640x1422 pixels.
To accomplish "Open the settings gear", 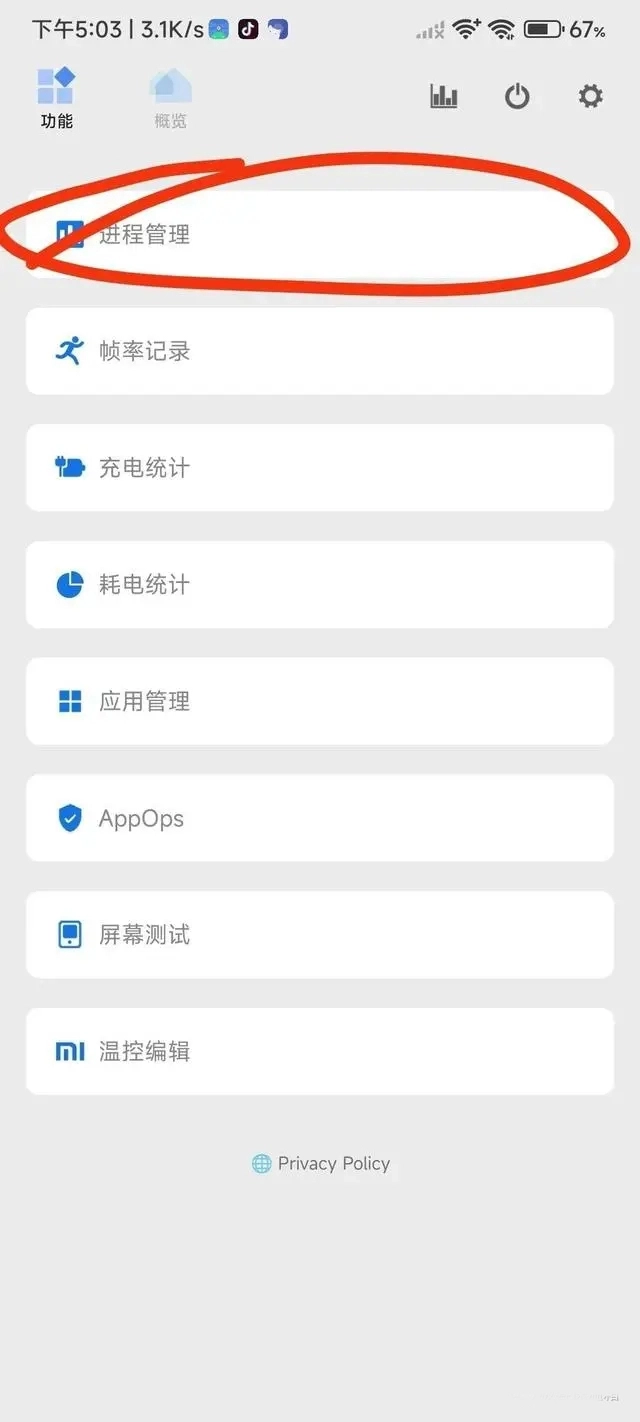I will click(x=591, y=96).
